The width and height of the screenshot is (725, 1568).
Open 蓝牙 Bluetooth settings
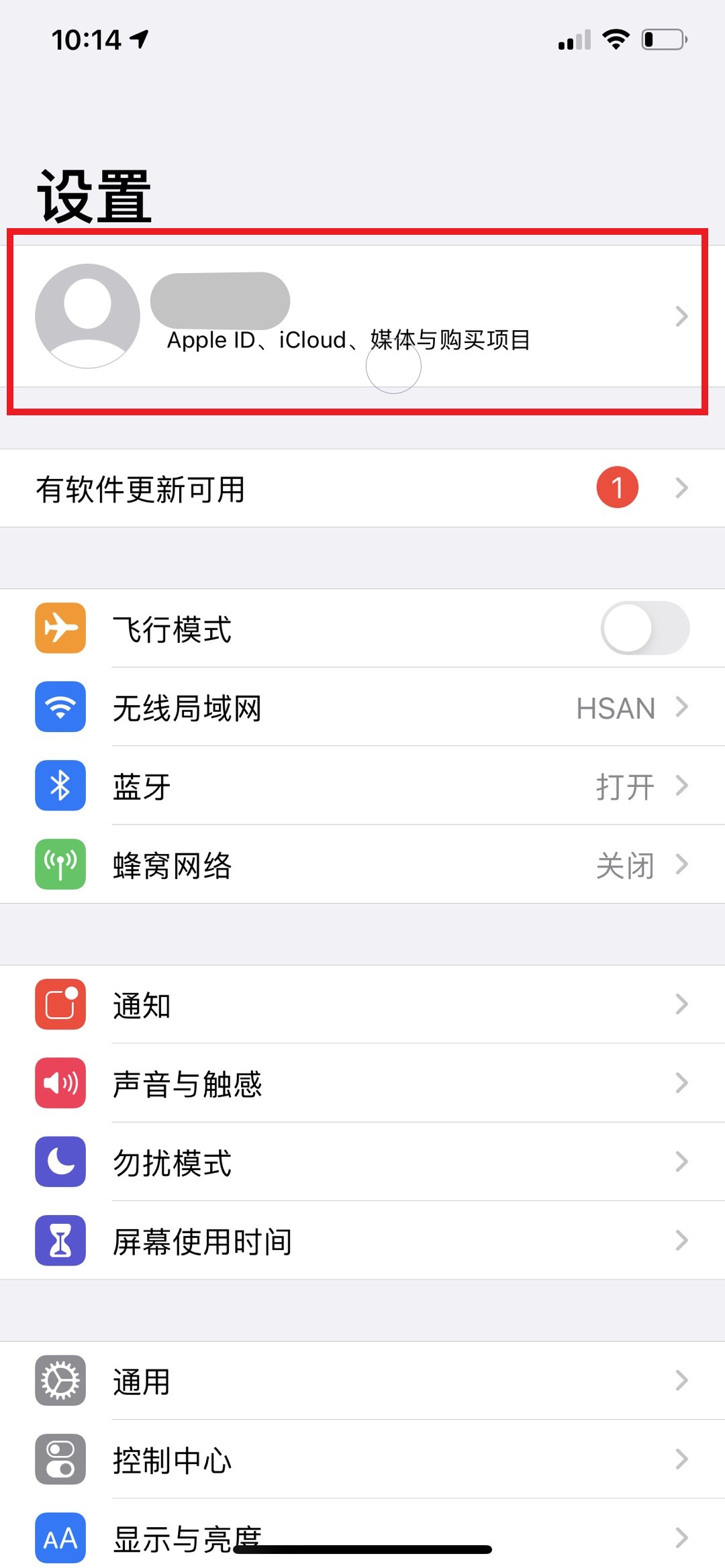[362, 785]
